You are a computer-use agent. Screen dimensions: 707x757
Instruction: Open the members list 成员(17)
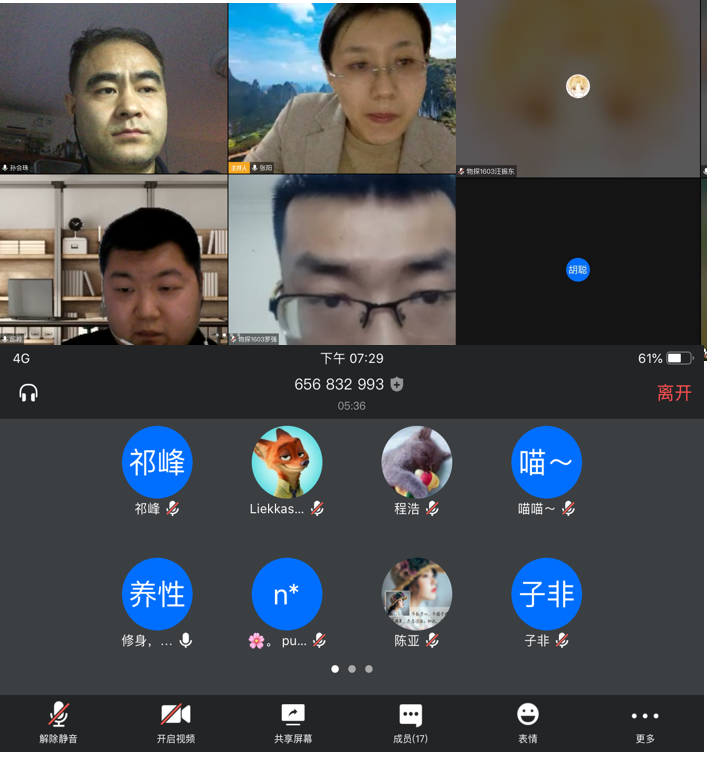(410, 723)
